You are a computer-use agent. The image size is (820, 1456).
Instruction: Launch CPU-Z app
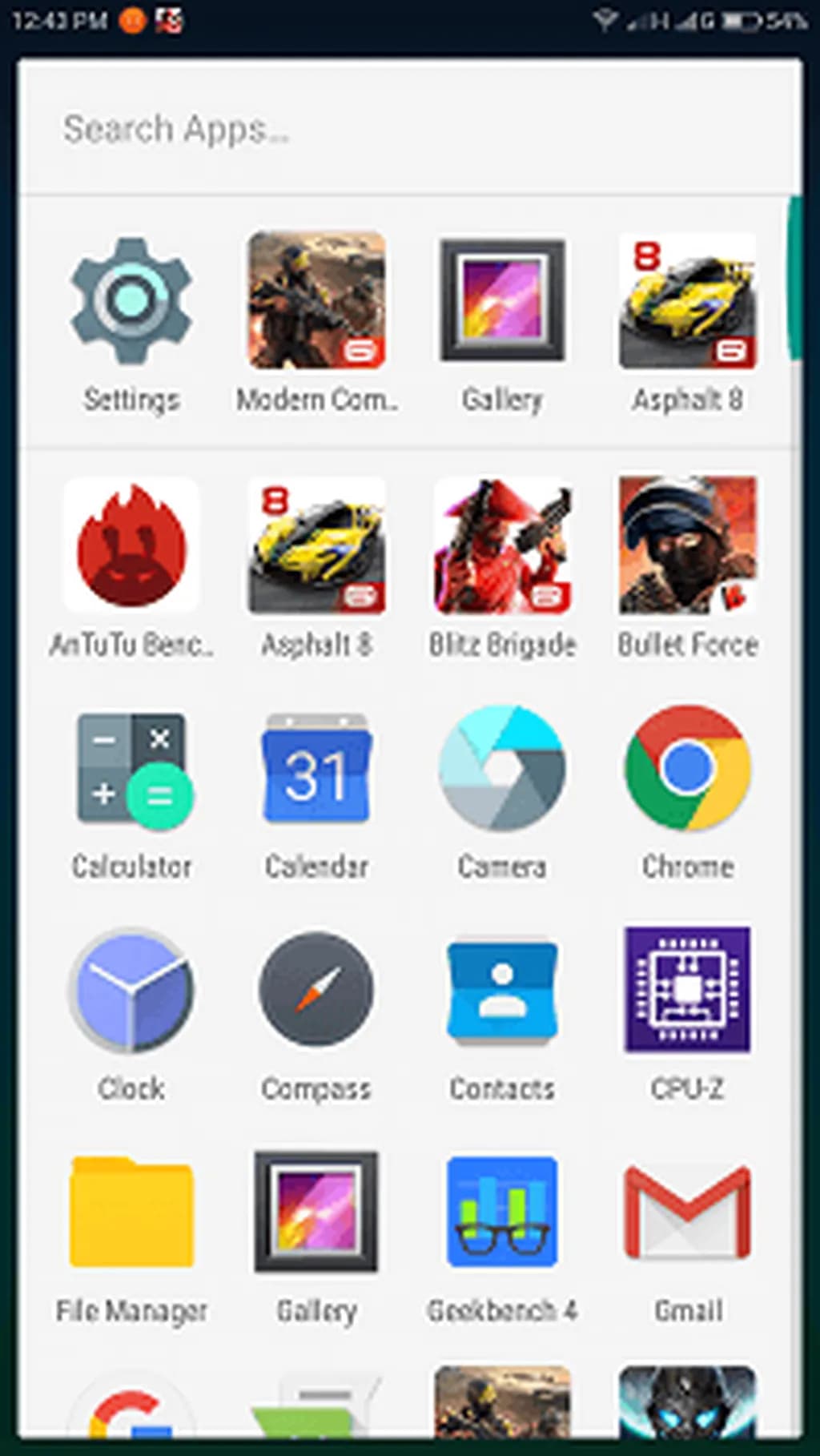click(687, 991)
